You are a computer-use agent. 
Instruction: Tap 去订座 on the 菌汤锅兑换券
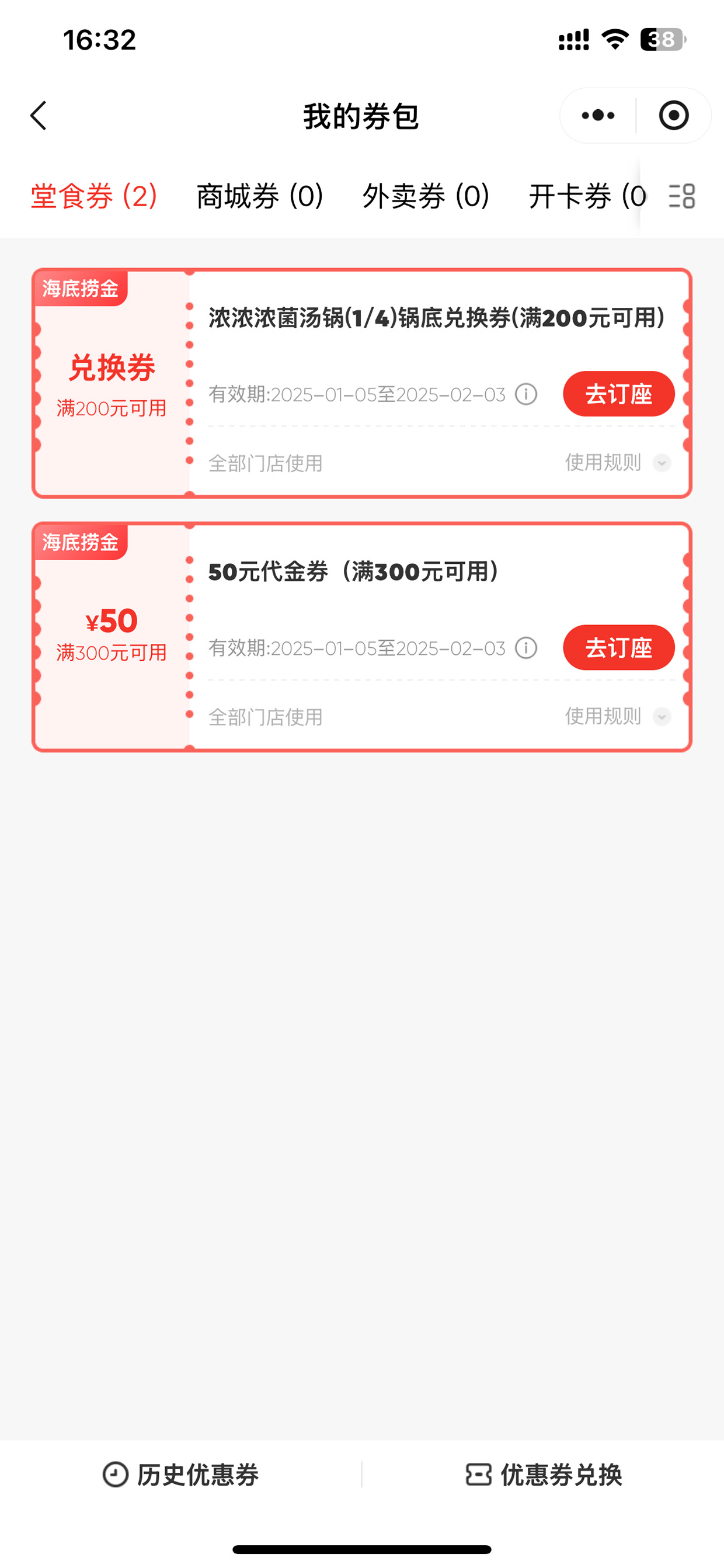click(x=619, y=394)
